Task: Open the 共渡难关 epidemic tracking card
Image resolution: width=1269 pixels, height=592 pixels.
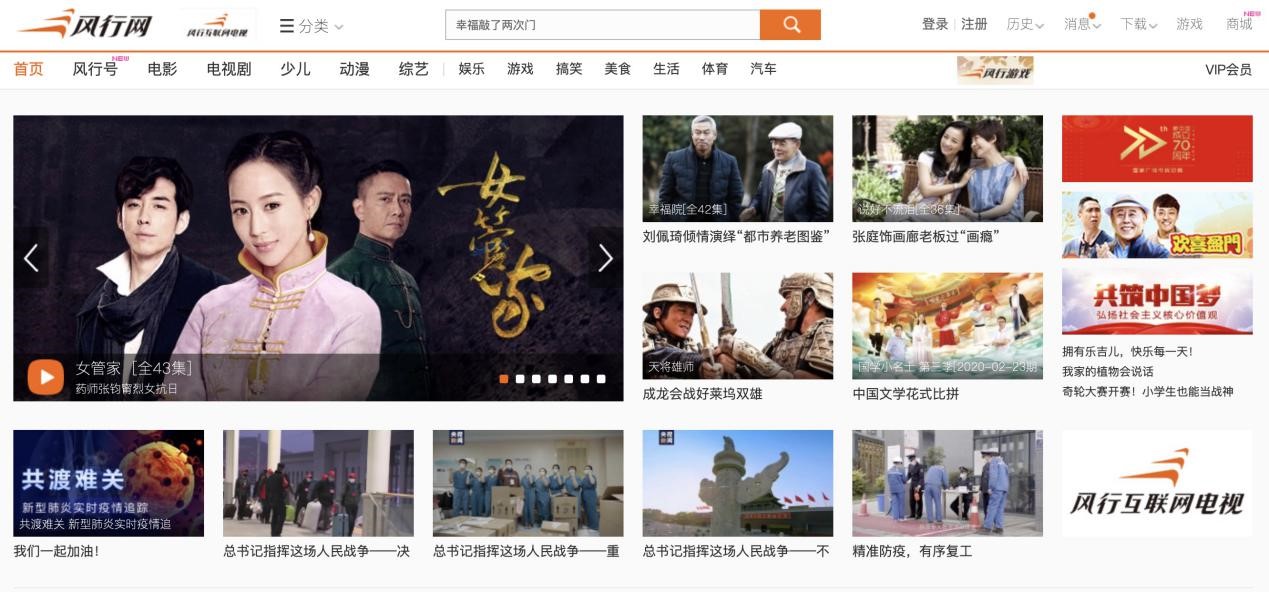Action: pyautogui.click(x=108, y=483)
